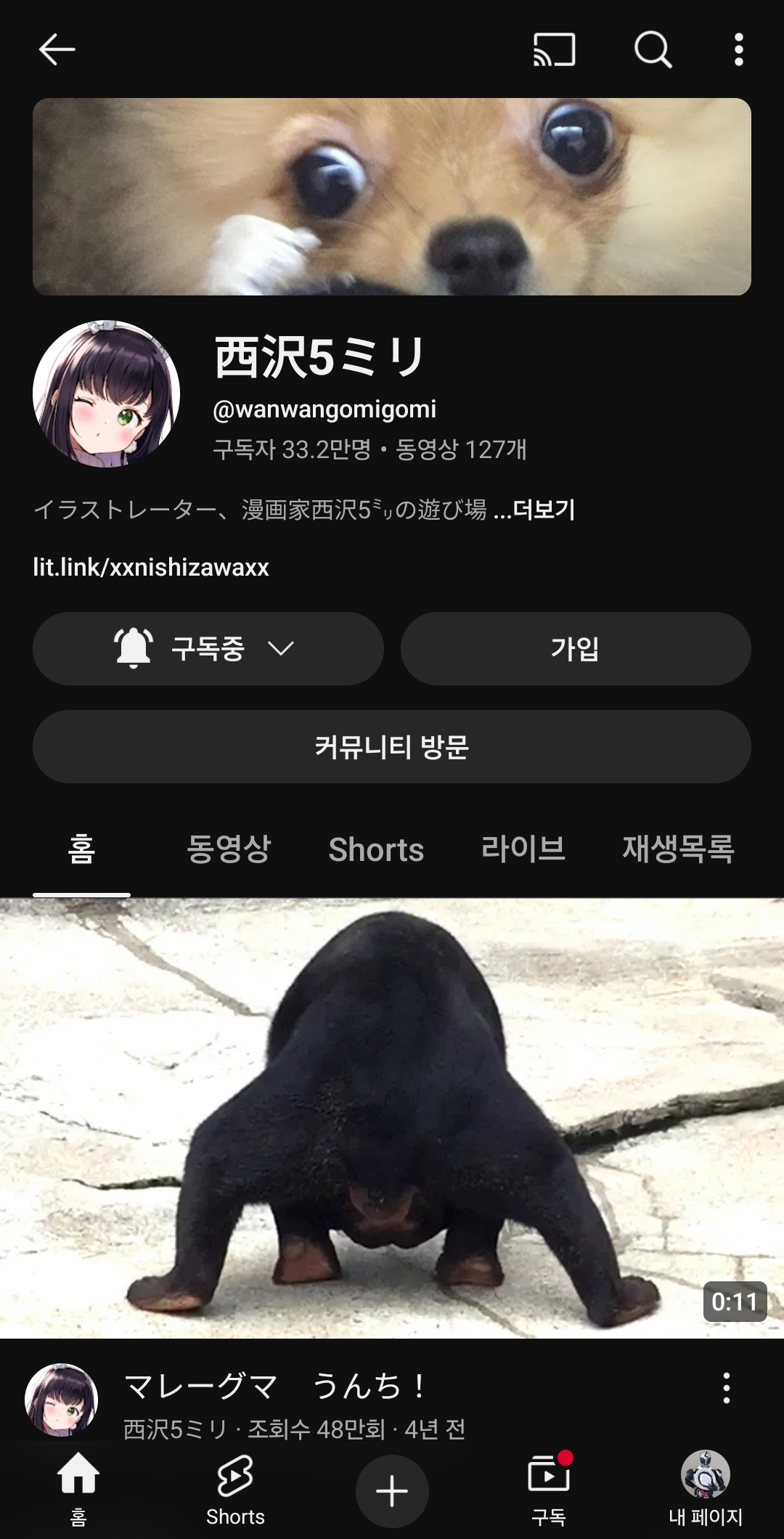Open the cast to device option
Image resolution: width=784 pixels, height=1539 pixels.
554,49
